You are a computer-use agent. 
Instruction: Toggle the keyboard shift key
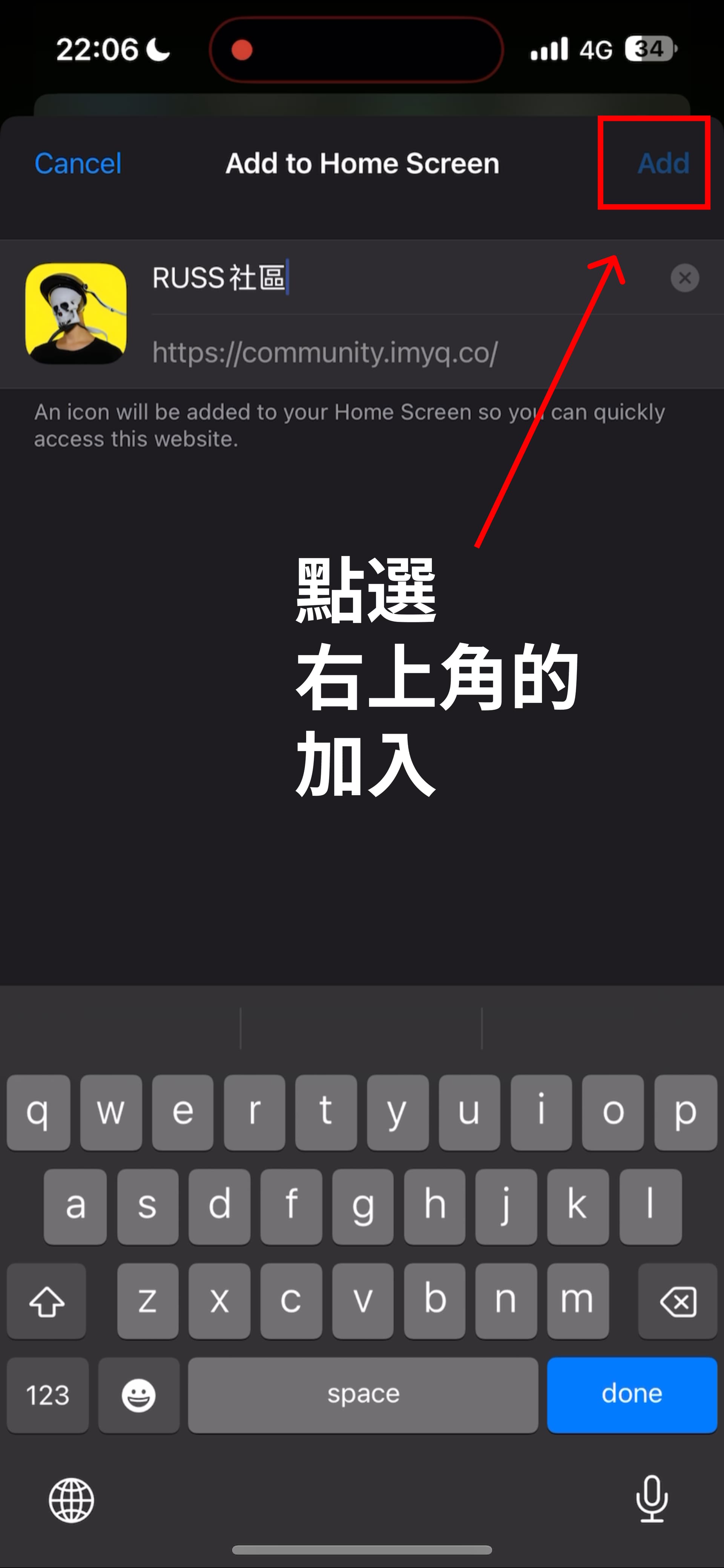coord(47,1302)
